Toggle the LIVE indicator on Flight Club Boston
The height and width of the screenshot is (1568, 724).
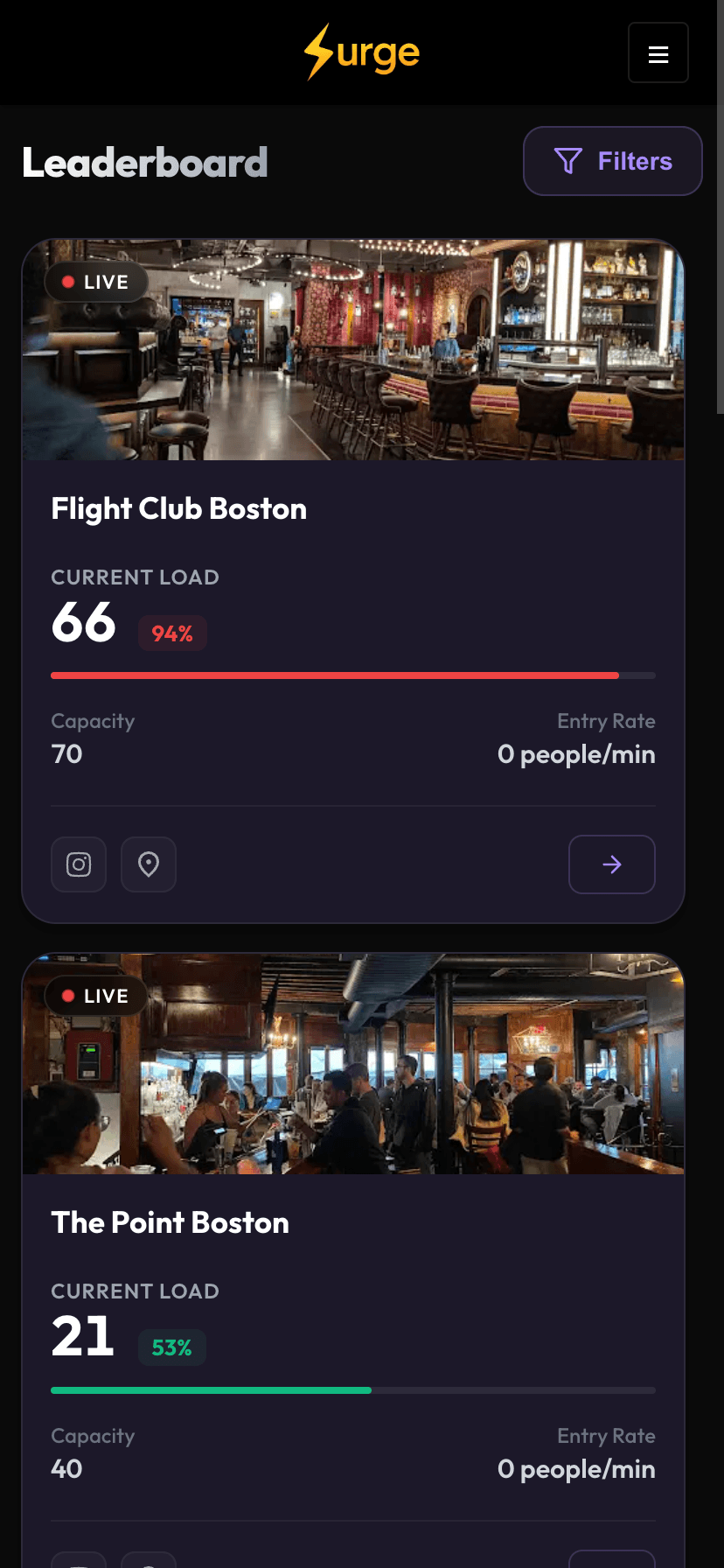pyautogui.click(x=95, y=282)
